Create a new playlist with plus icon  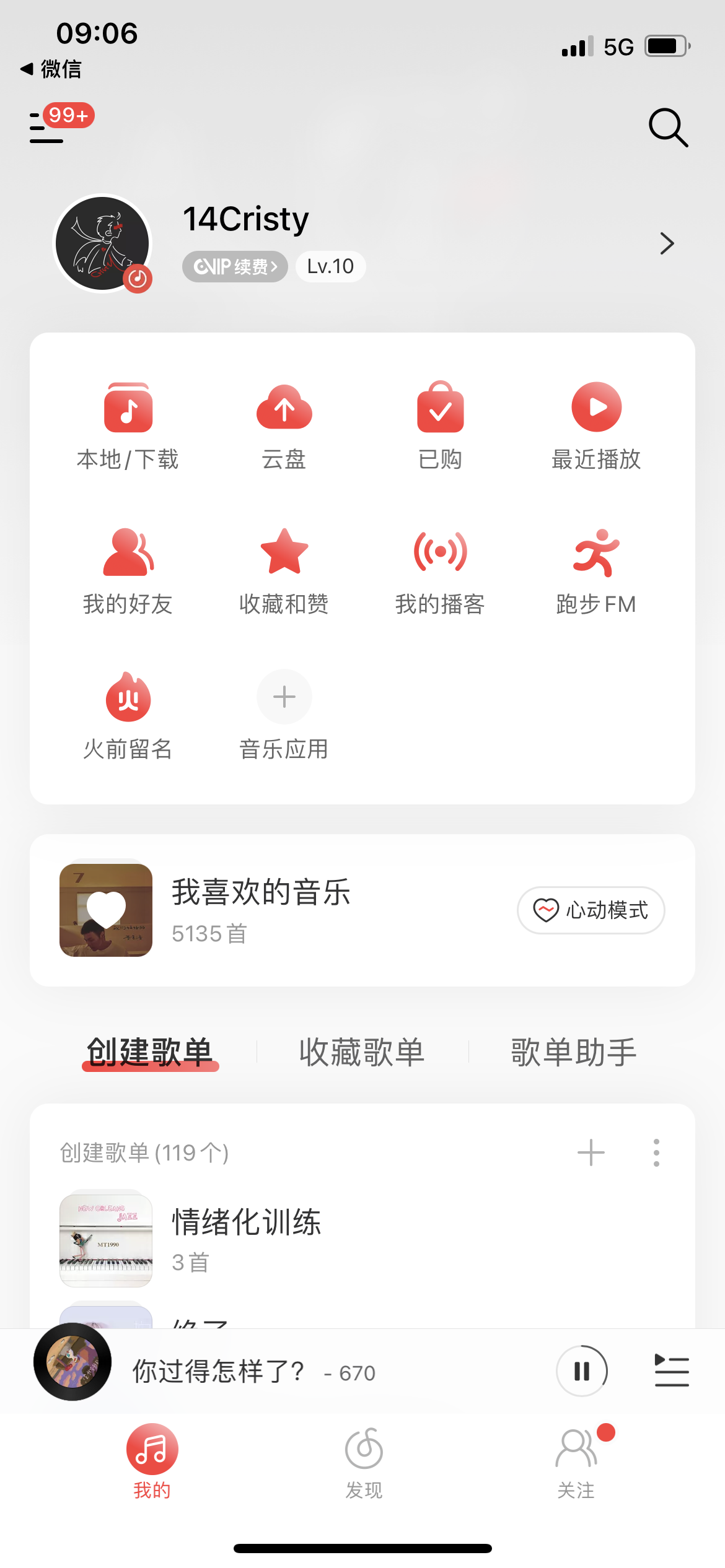tap(591, 1153)
